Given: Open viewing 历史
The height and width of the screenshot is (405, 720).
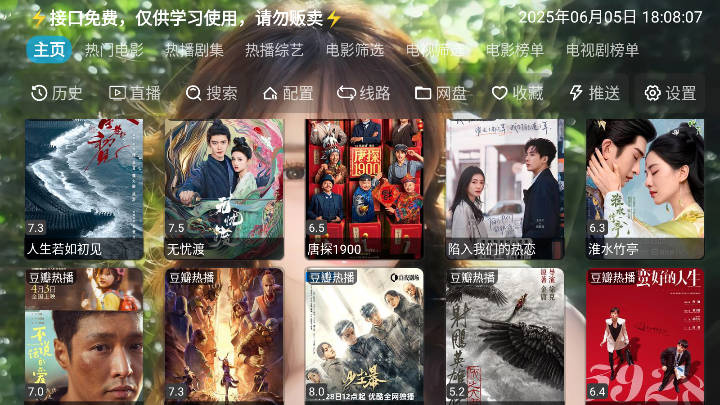Looking at the screenshot, I should [57, 93].
